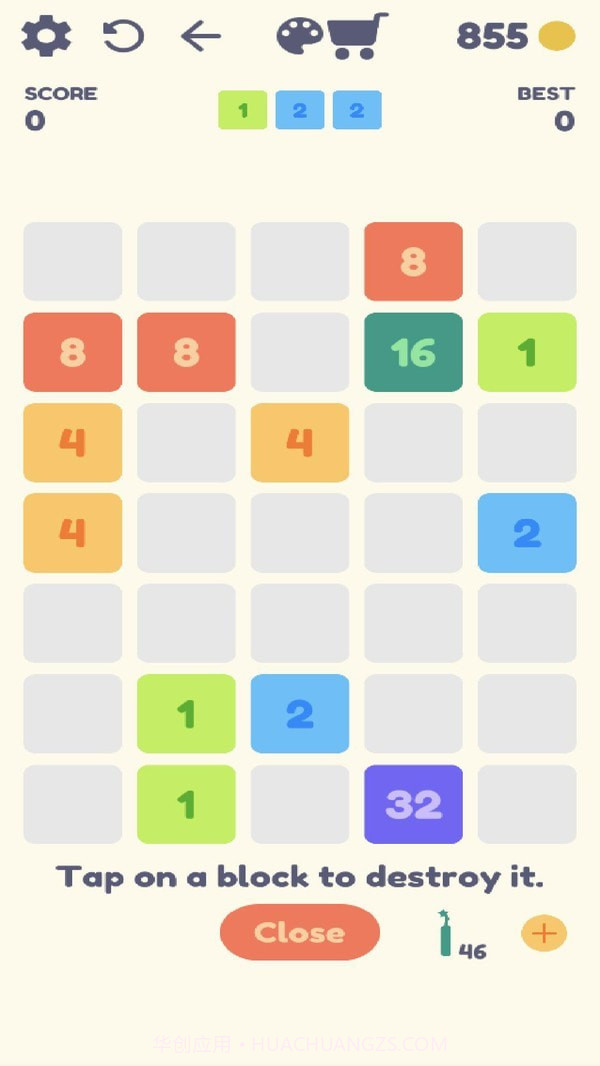Add more destroy items with the plus button
The image size is (600, 1066).
(543, 934)
